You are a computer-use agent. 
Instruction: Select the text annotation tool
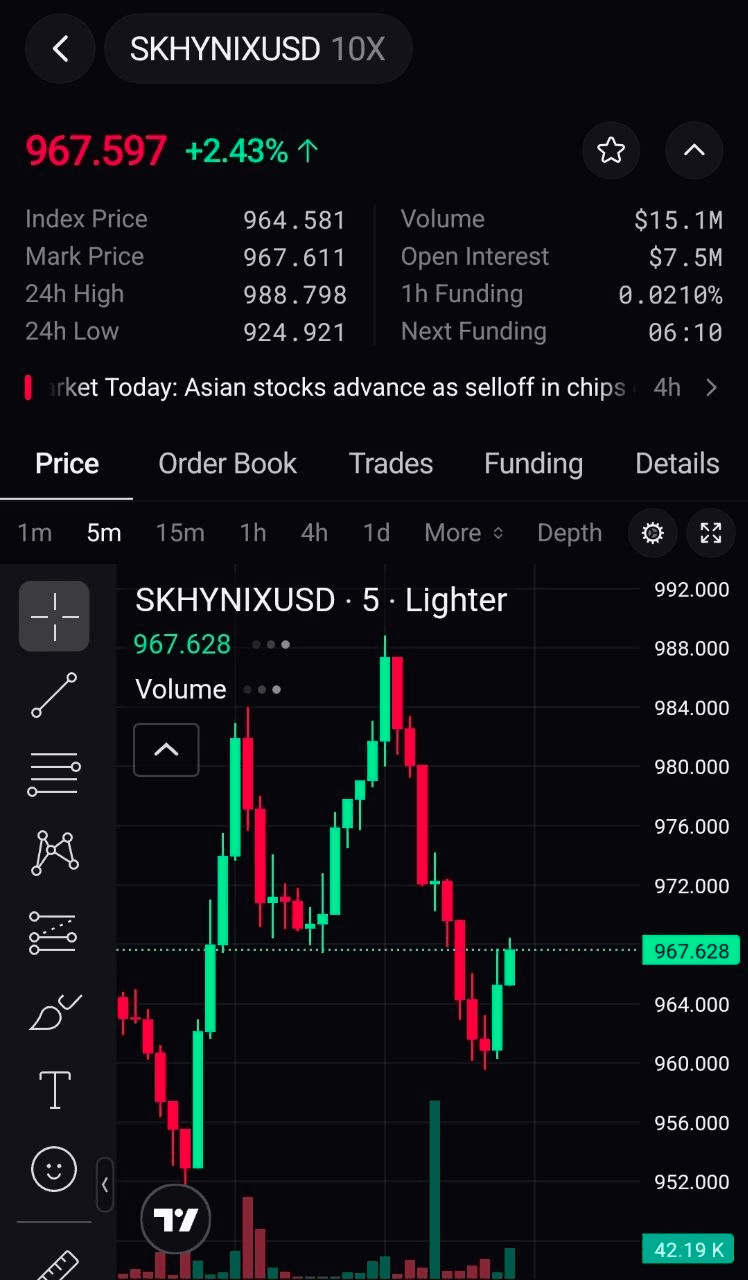click(x=54, y=1090)
